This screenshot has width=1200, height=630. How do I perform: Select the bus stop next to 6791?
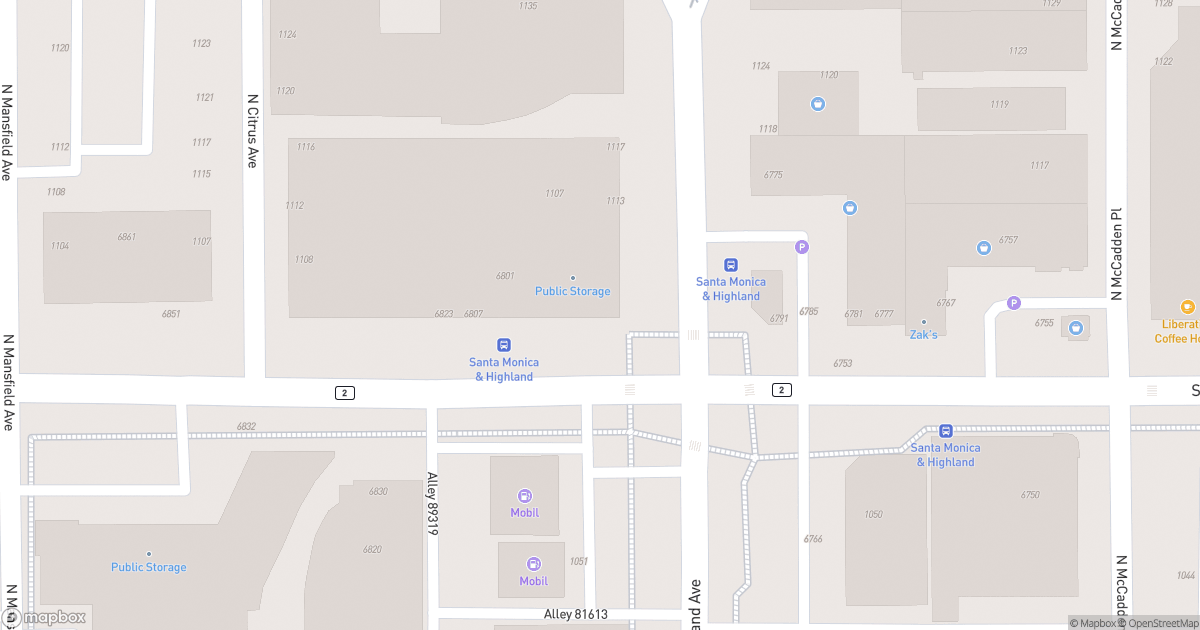coord(731,265)
